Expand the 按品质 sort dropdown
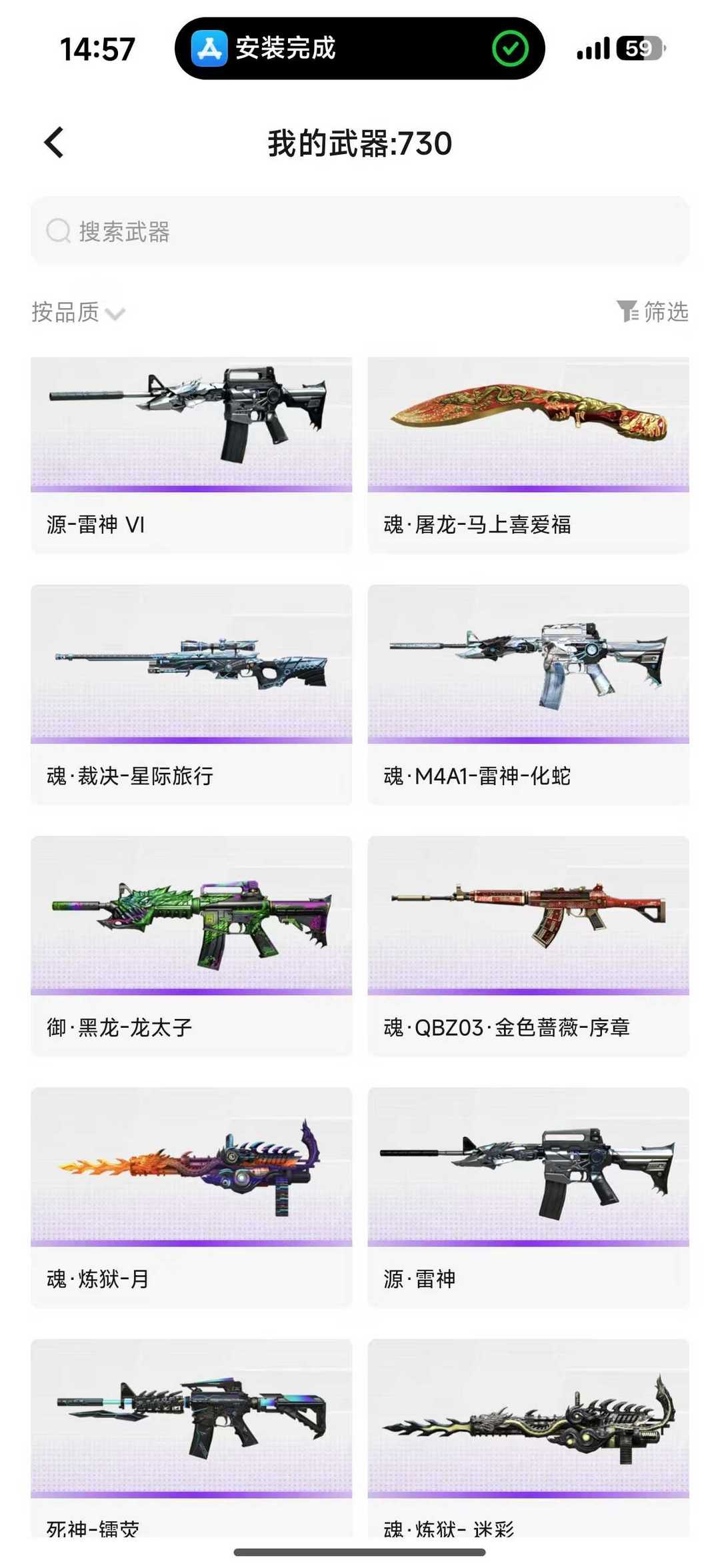Screen dimensions: 720x1568 point(78,312)
